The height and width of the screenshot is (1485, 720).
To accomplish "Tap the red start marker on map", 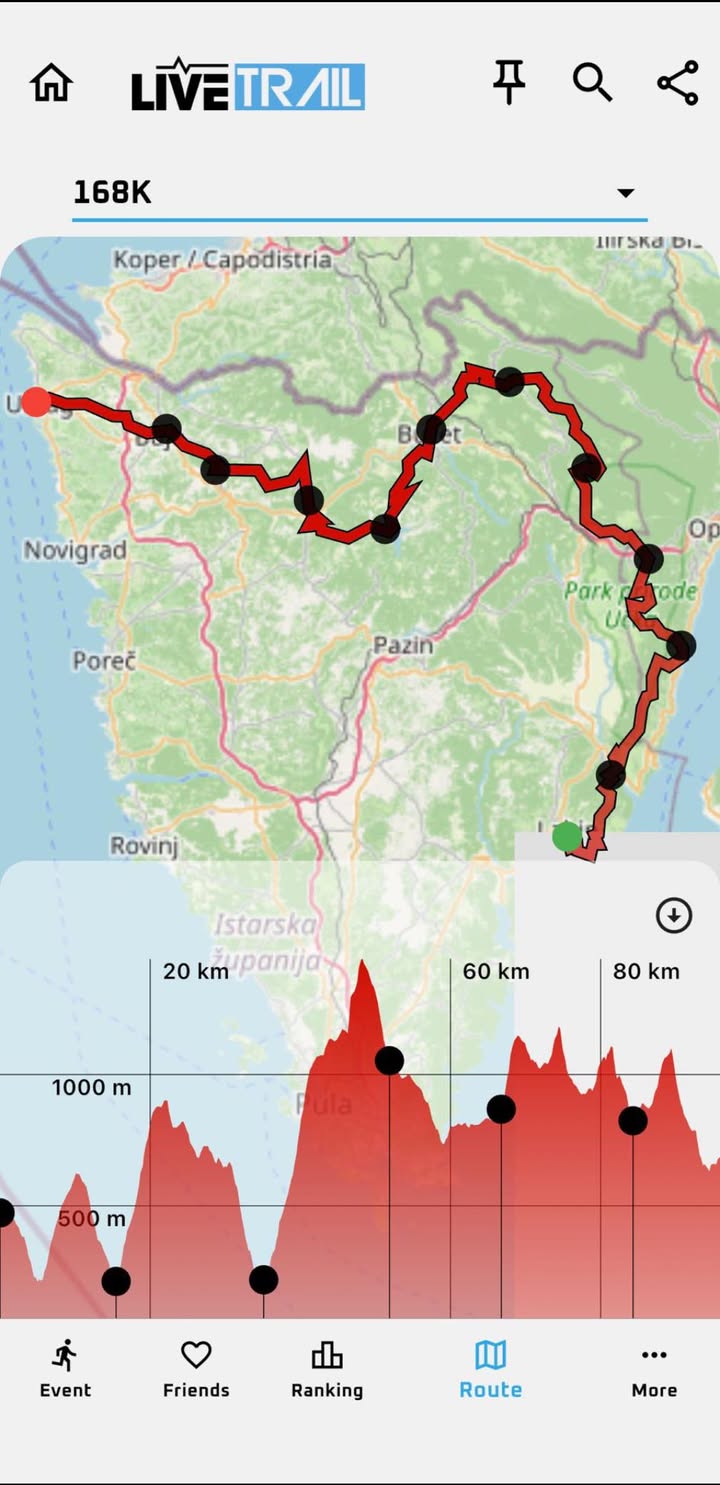I will pyautogui.click(x=36, y=402).
